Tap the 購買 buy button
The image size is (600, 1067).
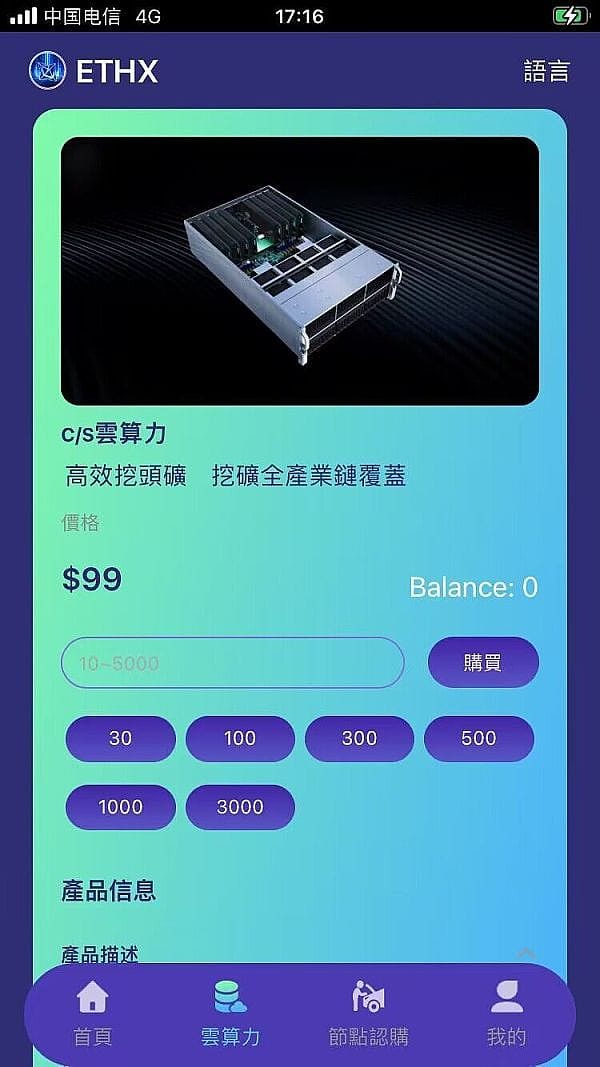483,663
